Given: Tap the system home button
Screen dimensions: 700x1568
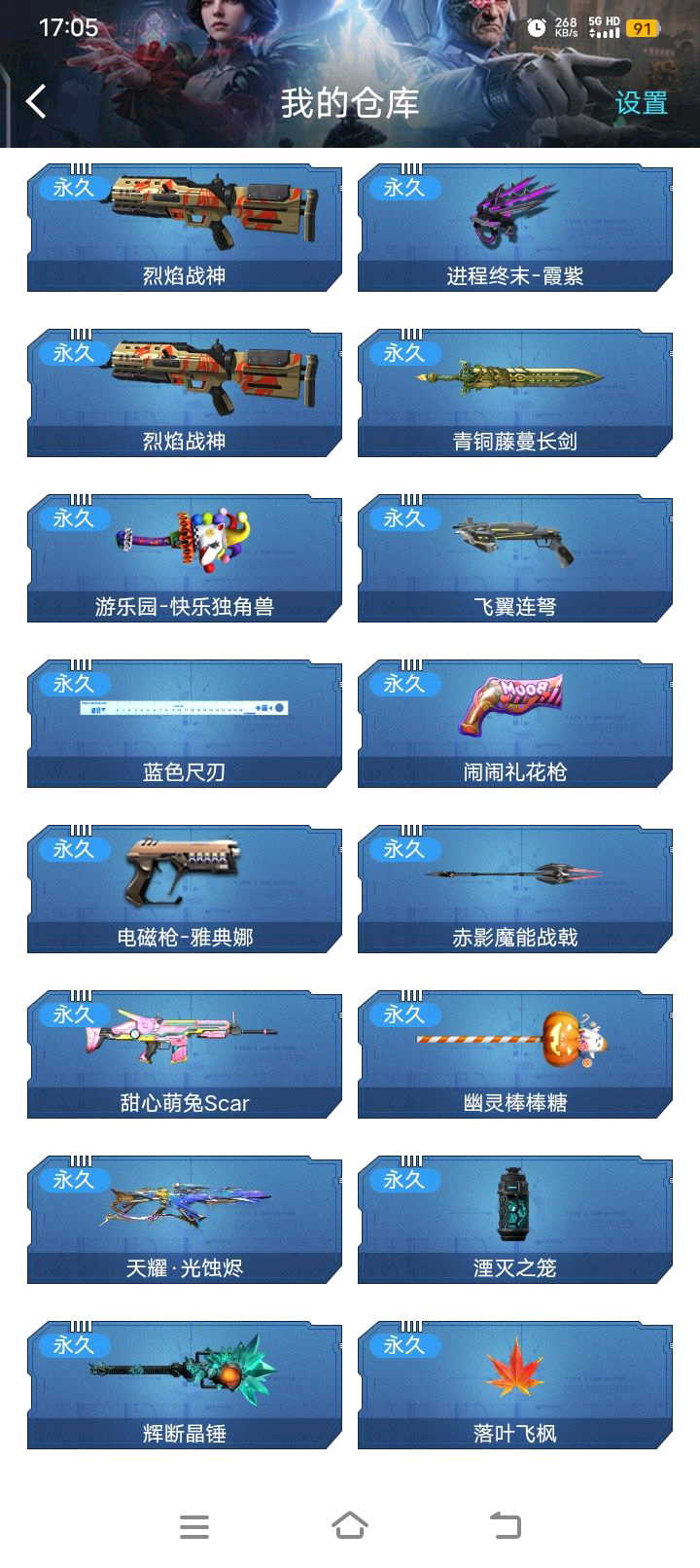Looking at the screenshot, I should click(x=350, y=1525).
